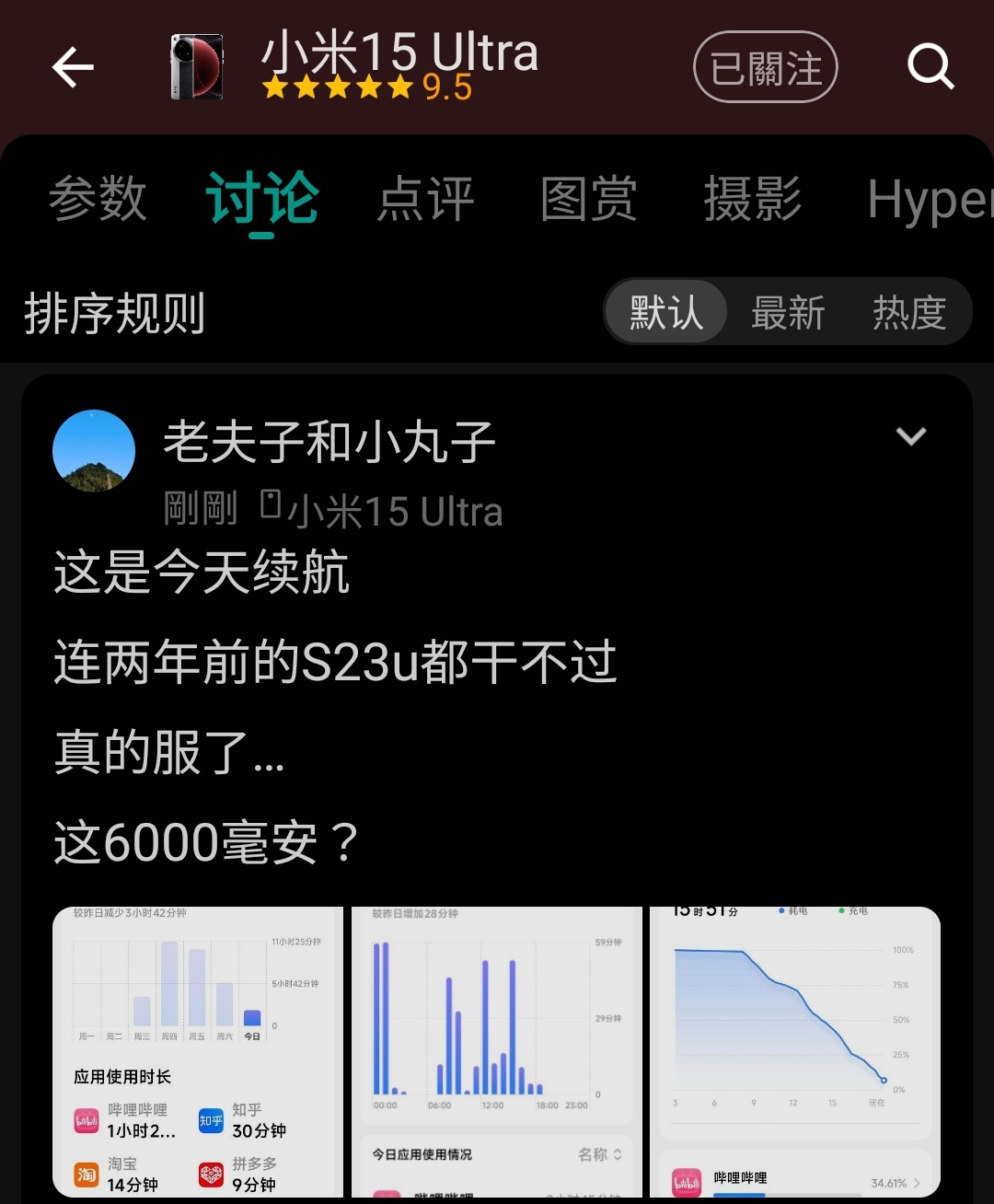Open the 图赏 tab
Viewport: 994px width, 1204px height.
[x=589, y=199]
